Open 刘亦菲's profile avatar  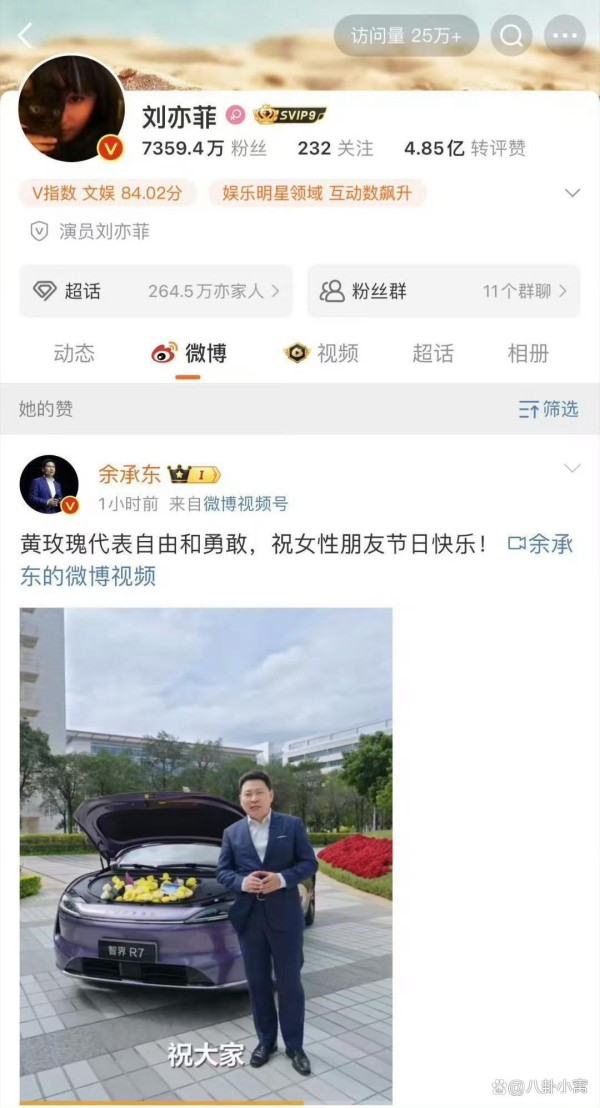[x=72, y=109]
